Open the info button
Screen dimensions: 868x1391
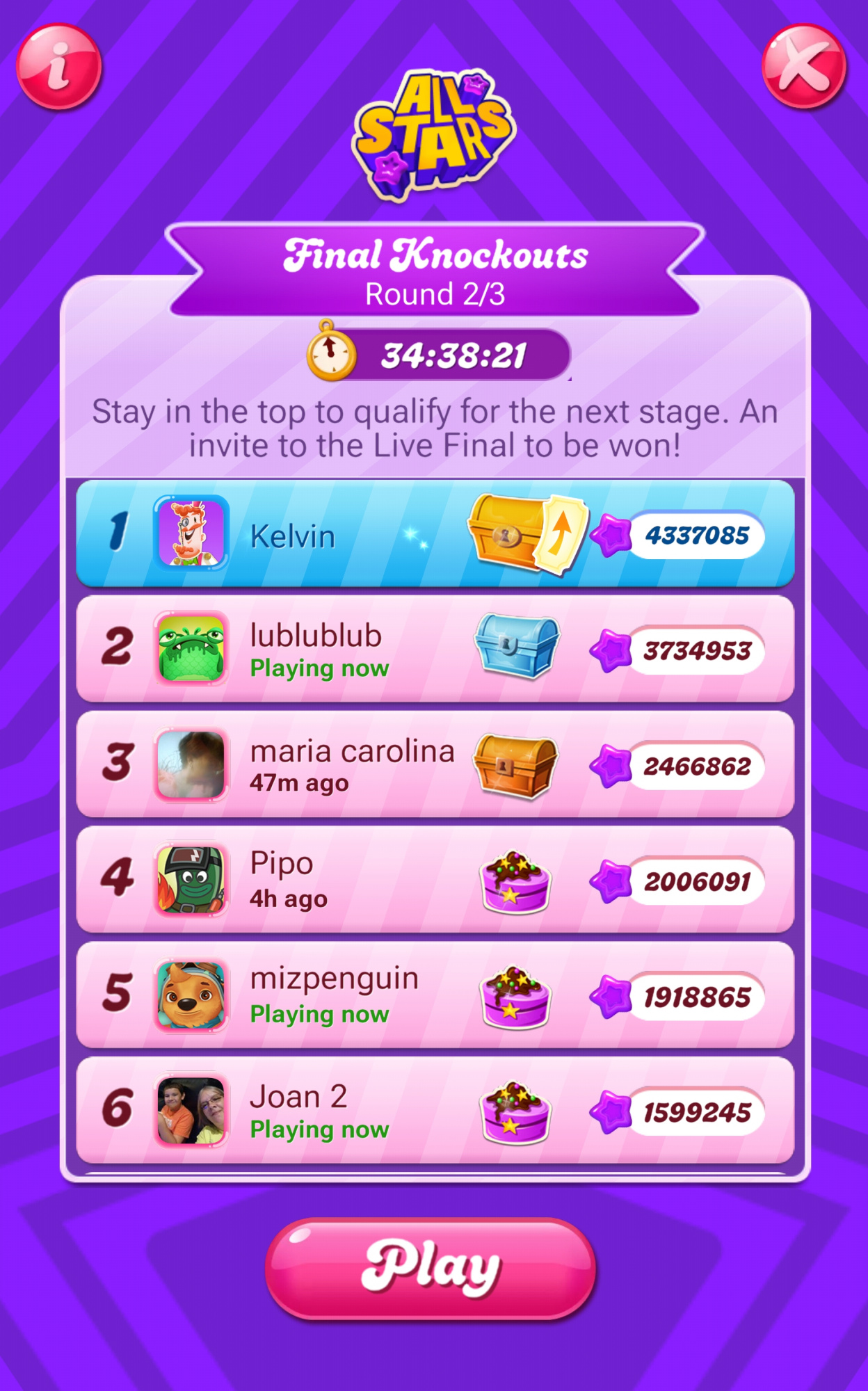click(x=59, y=67)
